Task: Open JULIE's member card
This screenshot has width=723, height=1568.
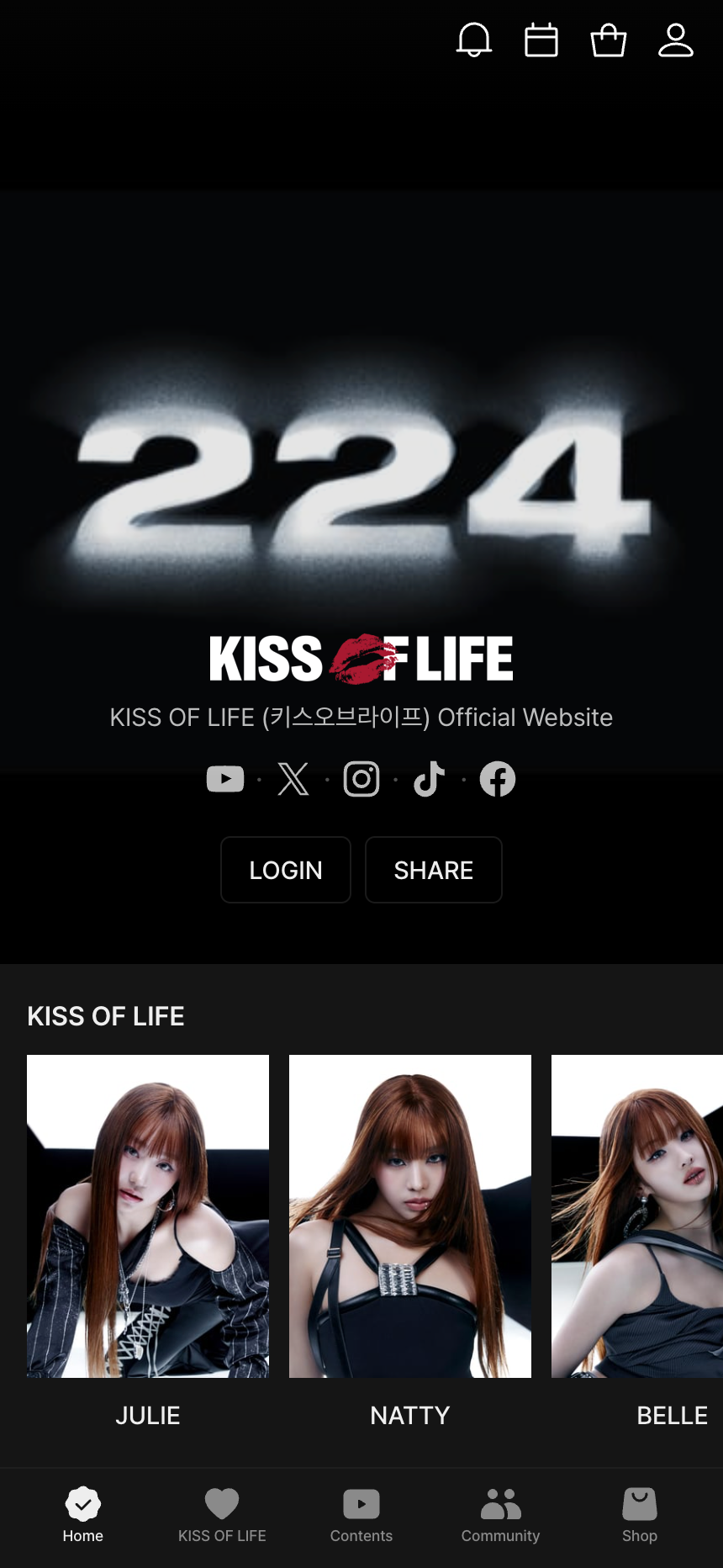Action: [x=148, y=1216]
